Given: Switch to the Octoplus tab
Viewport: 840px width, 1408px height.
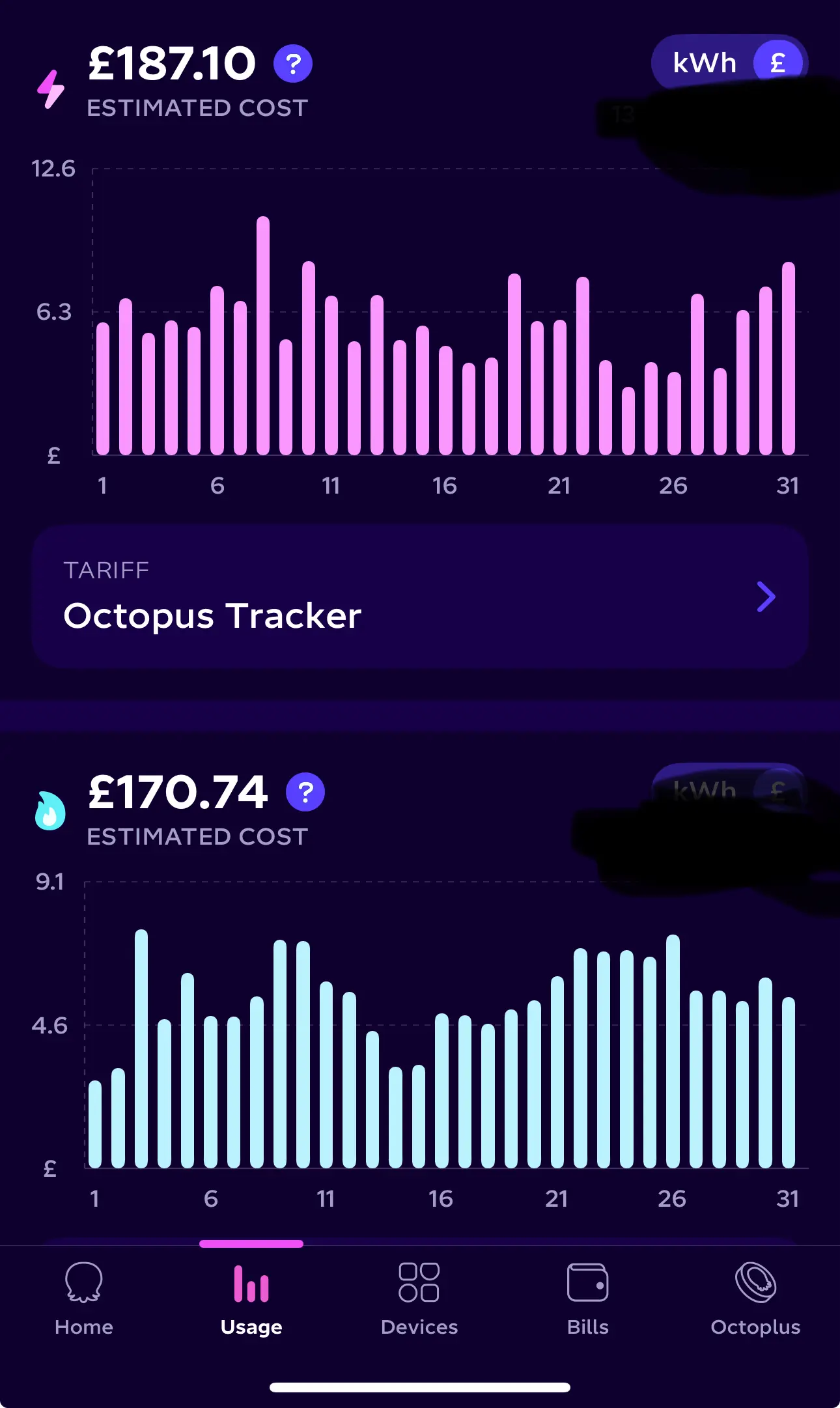Looking at the screenshot, I should [755, 1299].
